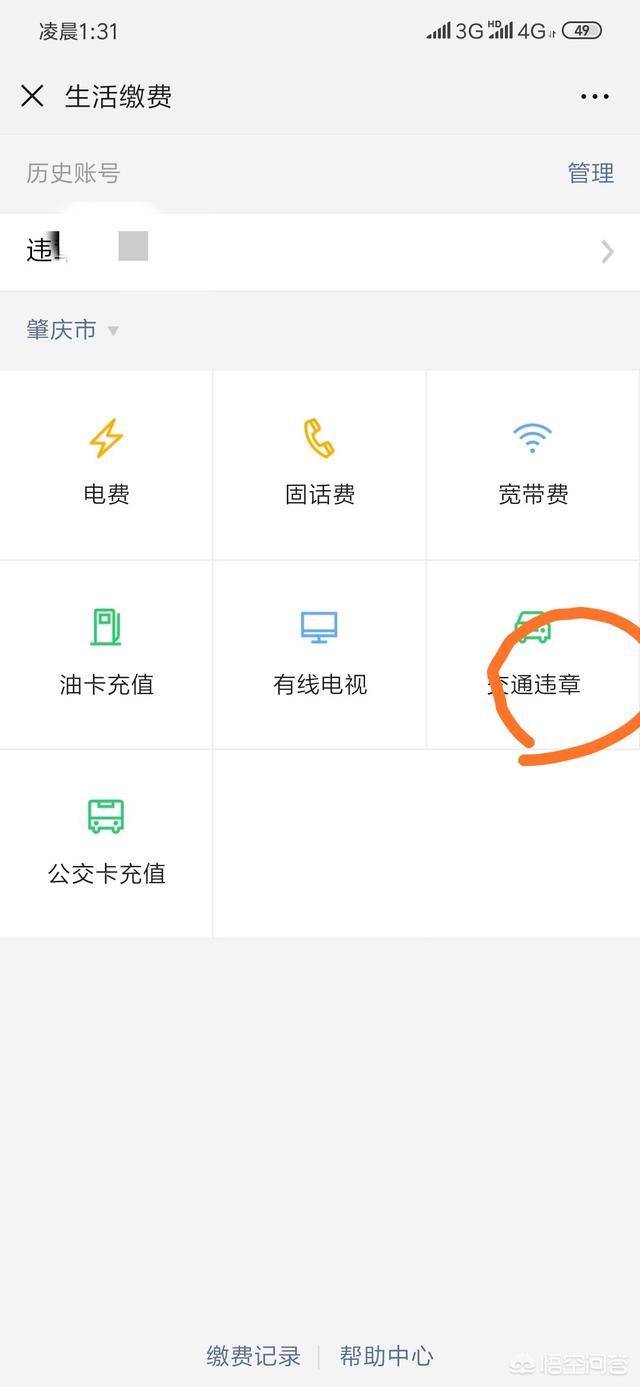Select 电费 electricity payment

click(x=106, y=464)
